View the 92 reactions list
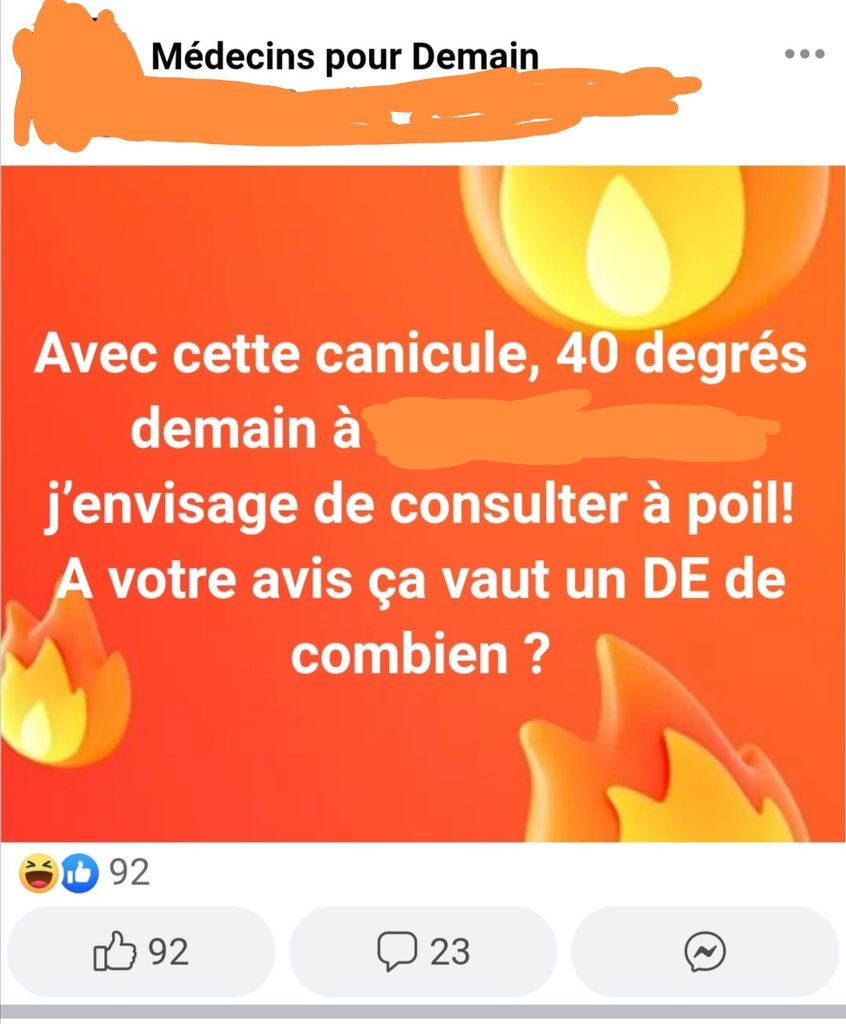 [x=85, y=873]
